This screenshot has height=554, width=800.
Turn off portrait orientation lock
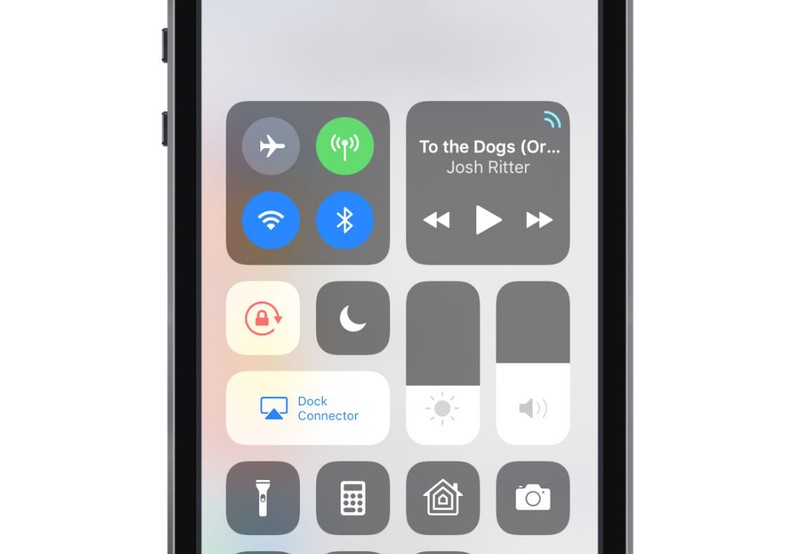click(x=263, y=318)
